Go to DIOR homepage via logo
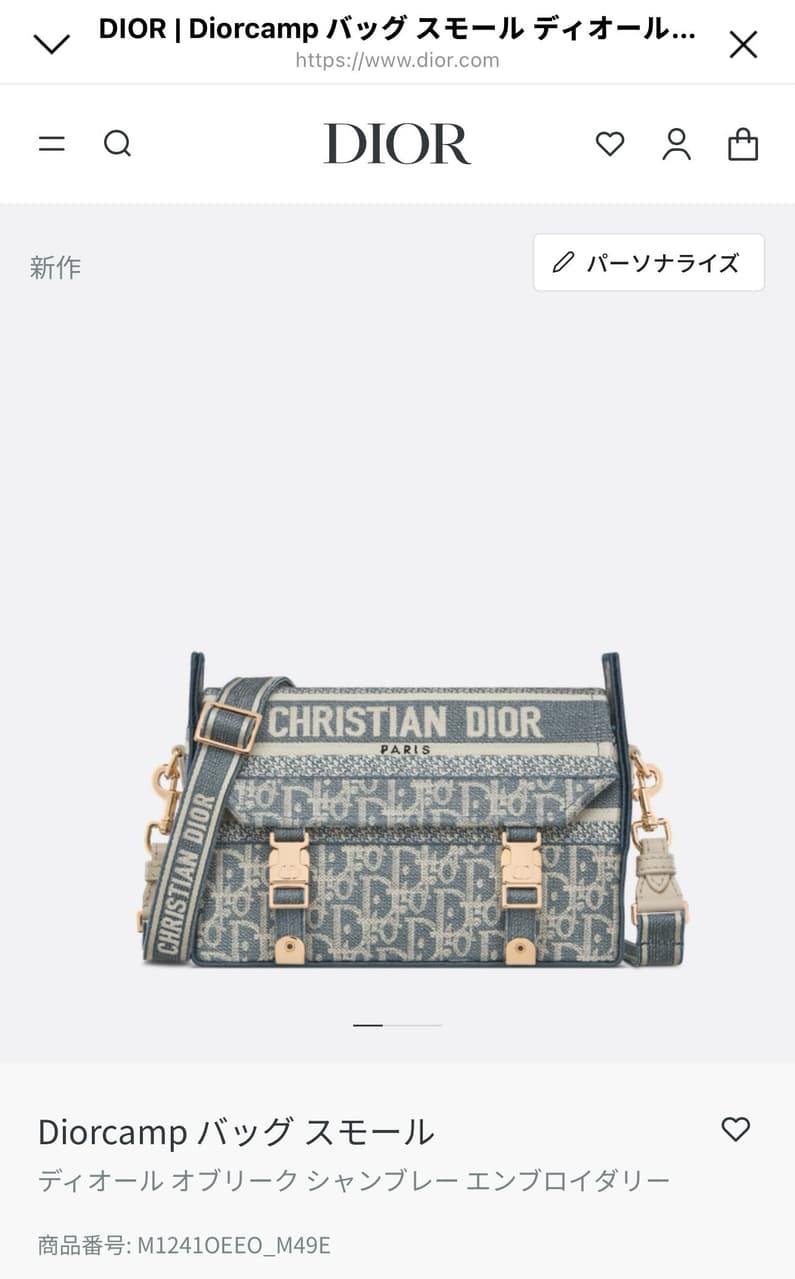Screen dimensions: 795x1279 397,144
